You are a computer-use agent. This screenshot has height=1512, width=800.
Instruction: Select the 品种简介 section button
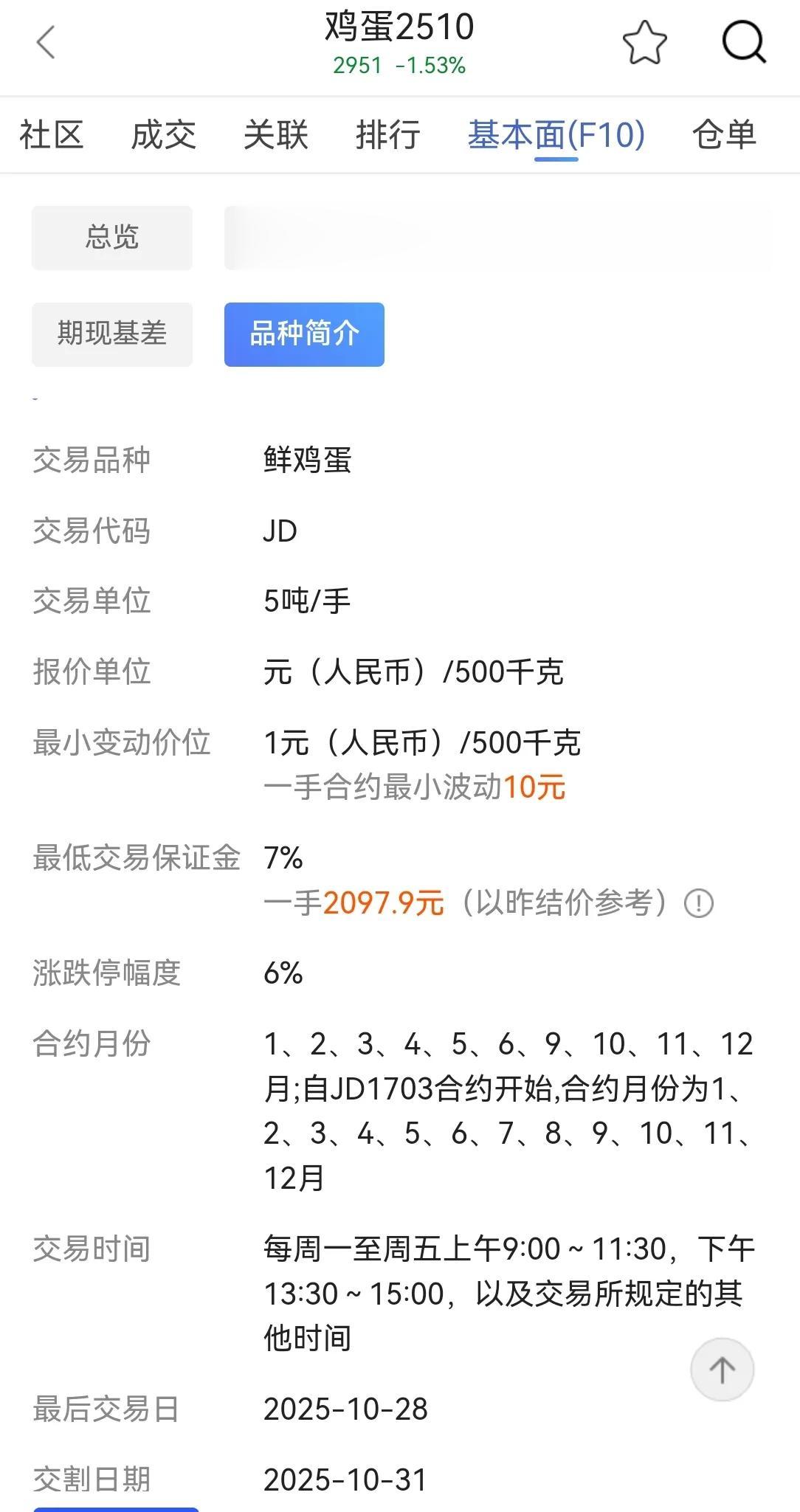304,334
